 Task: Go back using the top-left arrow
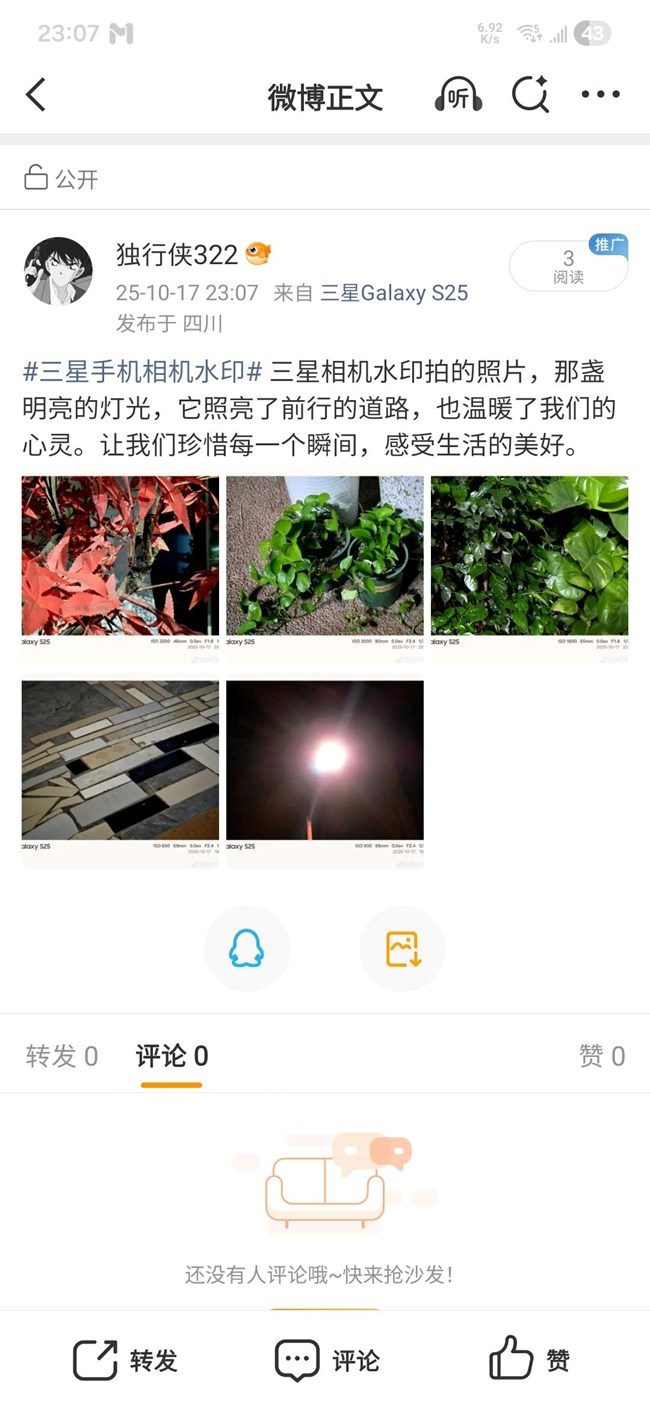point(36,95)
